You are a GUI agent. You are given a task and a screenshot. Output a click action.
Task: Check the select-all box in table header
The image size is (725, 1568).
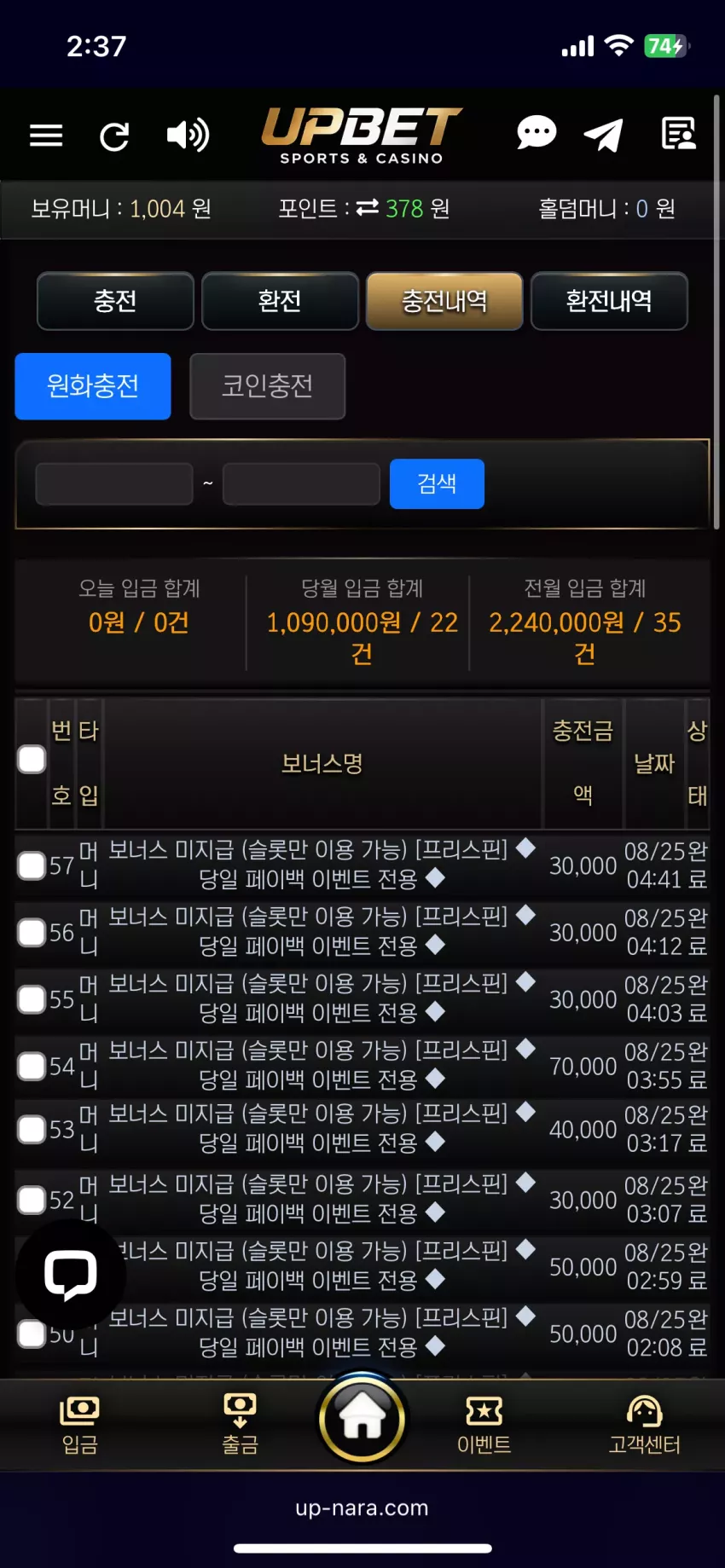(x=32, y=759)
